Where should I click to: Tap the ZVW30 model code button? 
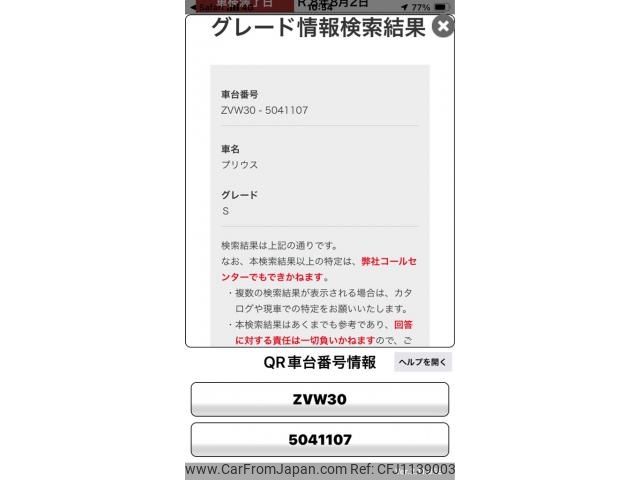(x=319, y=399)
